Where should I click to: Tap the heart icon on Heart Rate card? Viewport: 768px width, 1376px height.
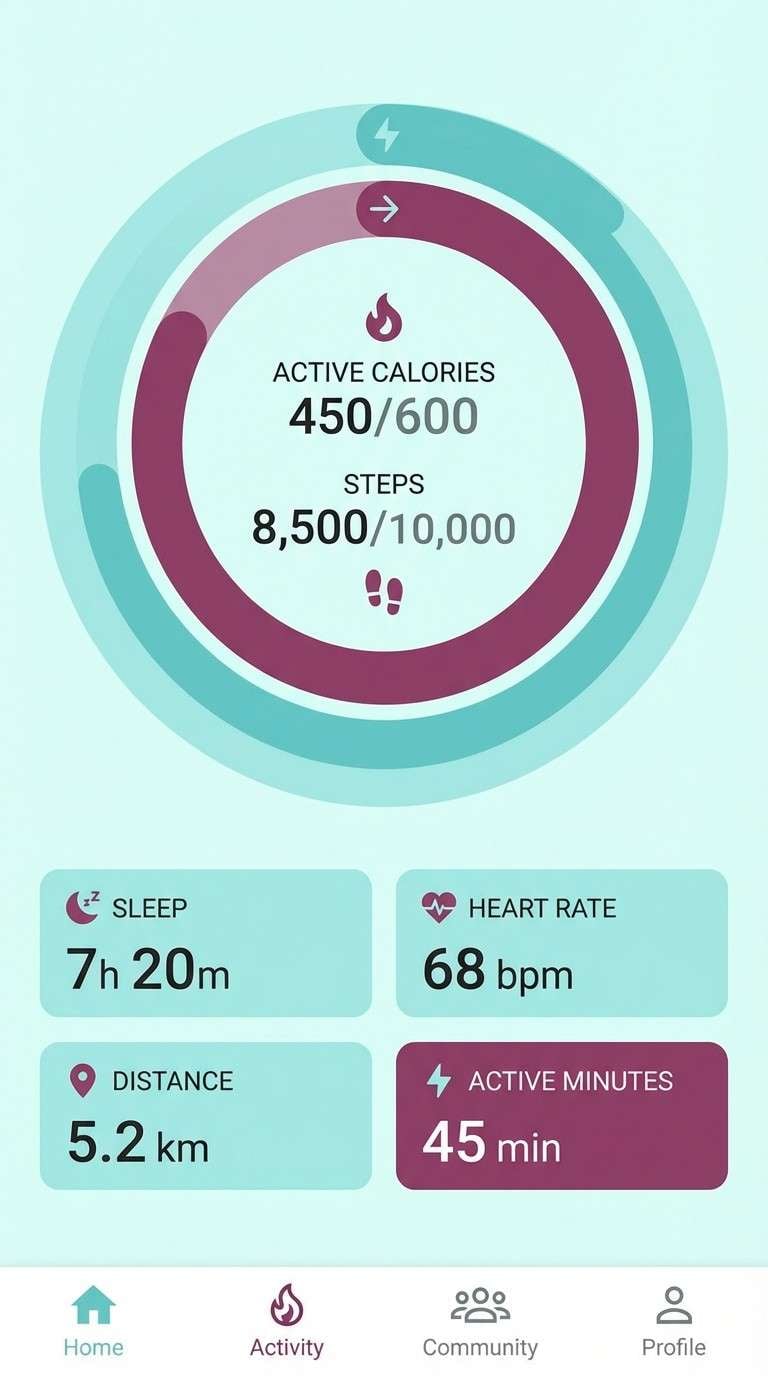pos(437,906)
